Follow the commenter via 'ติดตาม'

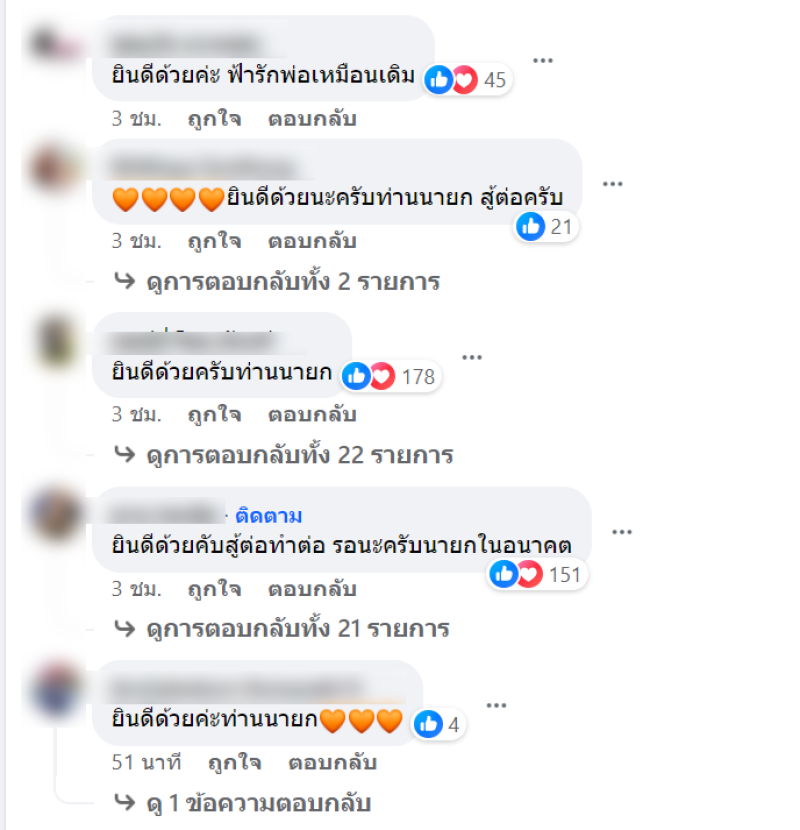pyautogui.click(x=269, y=516)
